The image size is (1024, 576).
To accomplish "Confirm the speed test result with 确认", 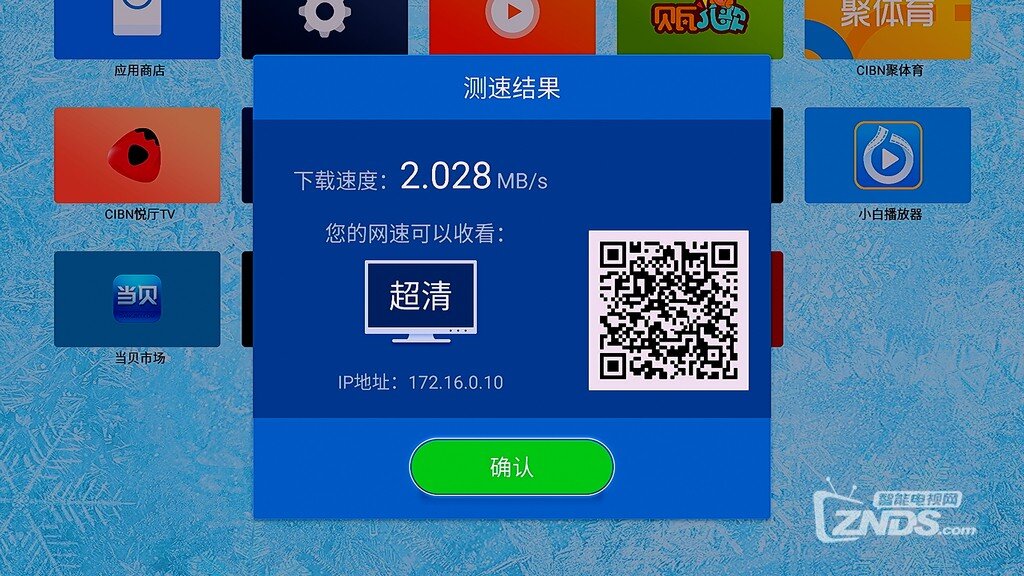I will click(x=511, y=467).
